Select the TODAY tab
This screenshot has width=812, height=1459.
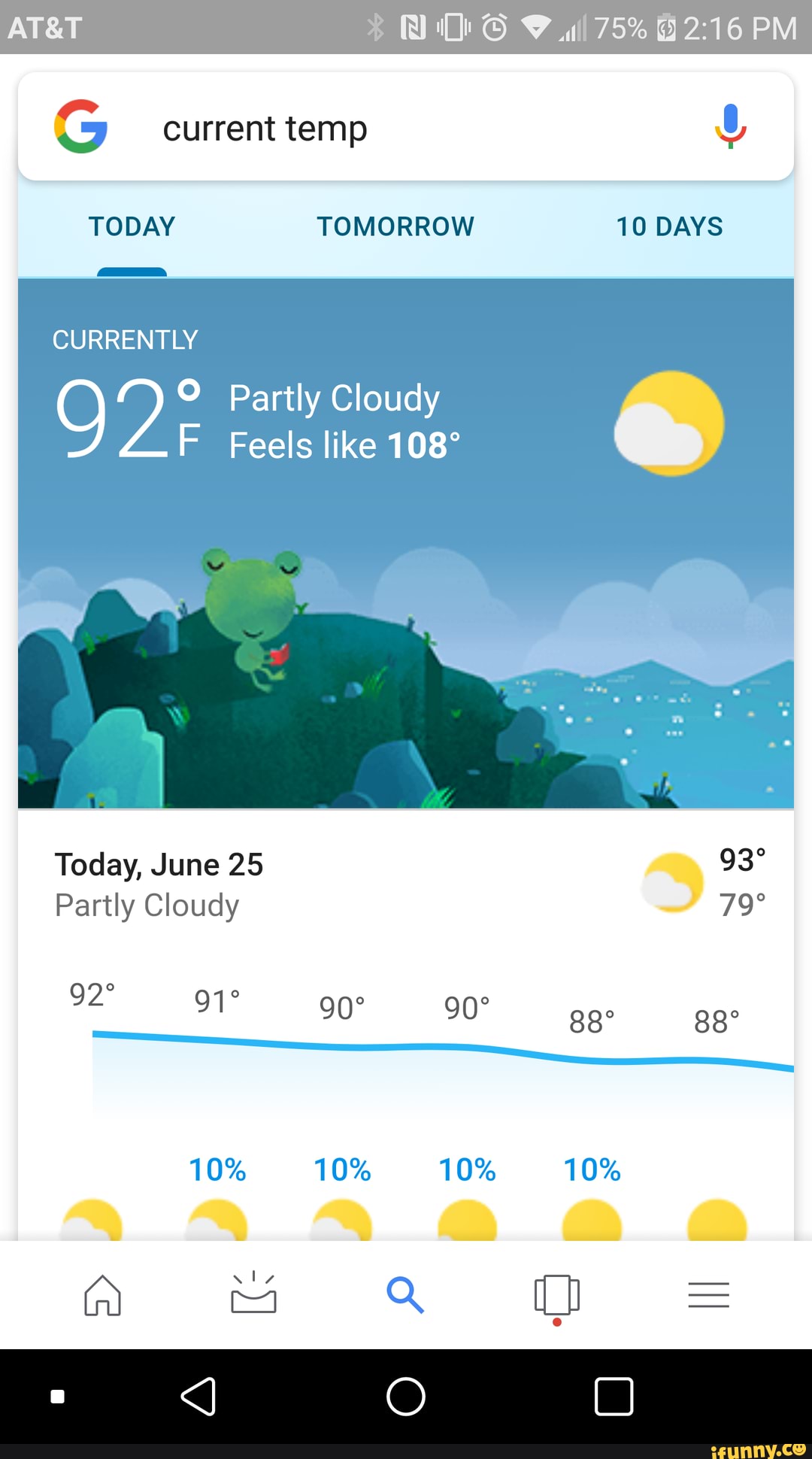(132, 226)
